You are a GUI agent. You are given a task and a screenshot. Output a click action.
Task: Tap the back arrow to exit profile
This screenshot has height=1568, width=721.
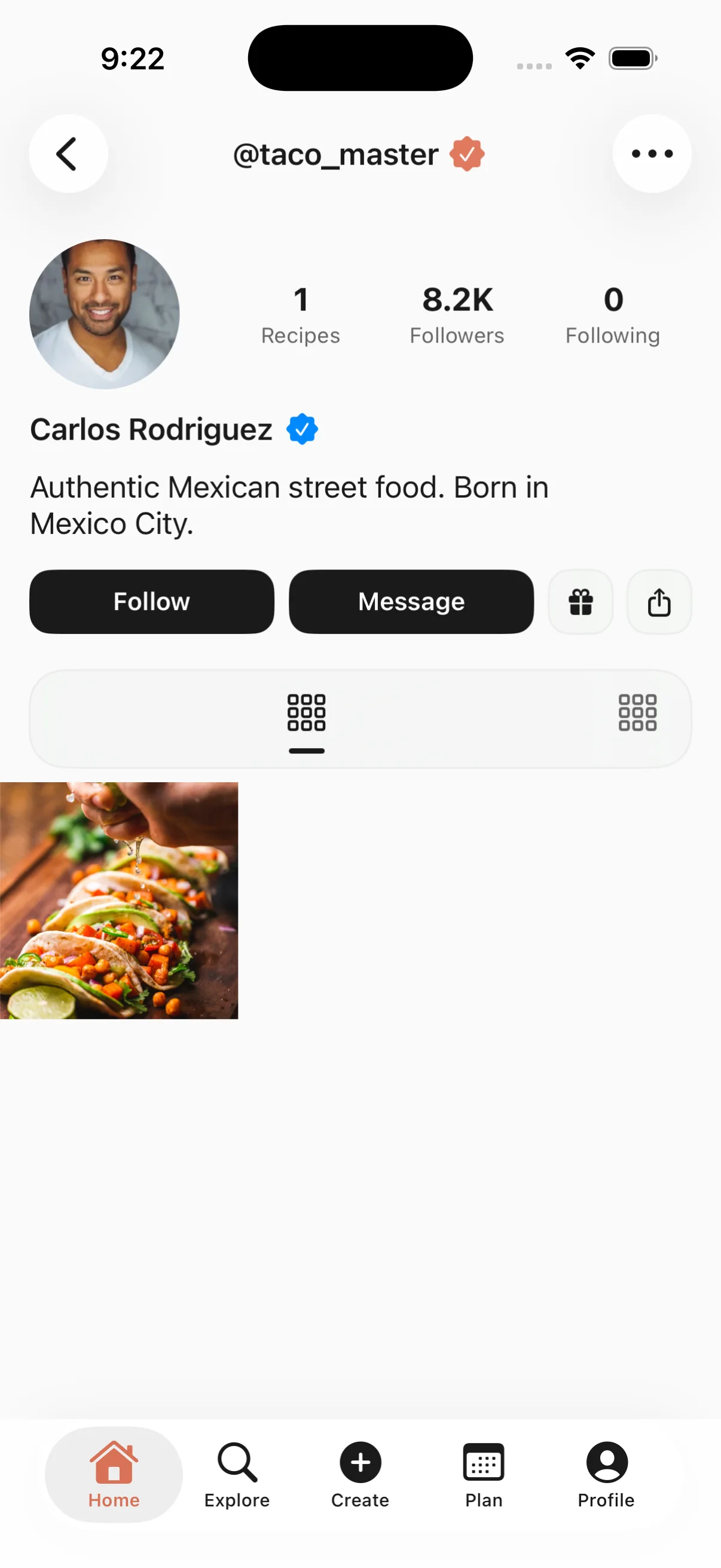[x=68, y=153]
